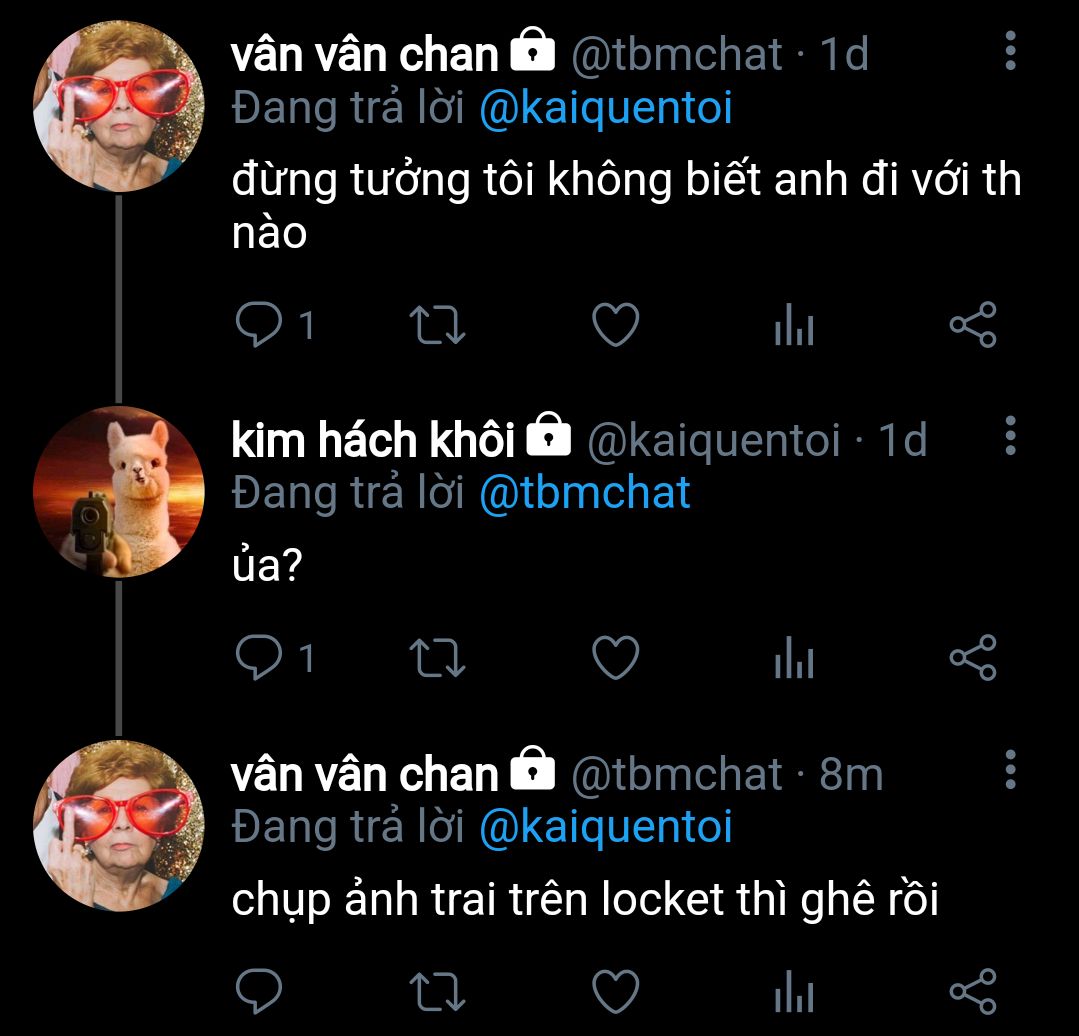Reply to the "chụp ảnh trai trên locket" tweet
Viewport: 1079px width, 1036px height.
pyautogui.click(x=259, y=991)
